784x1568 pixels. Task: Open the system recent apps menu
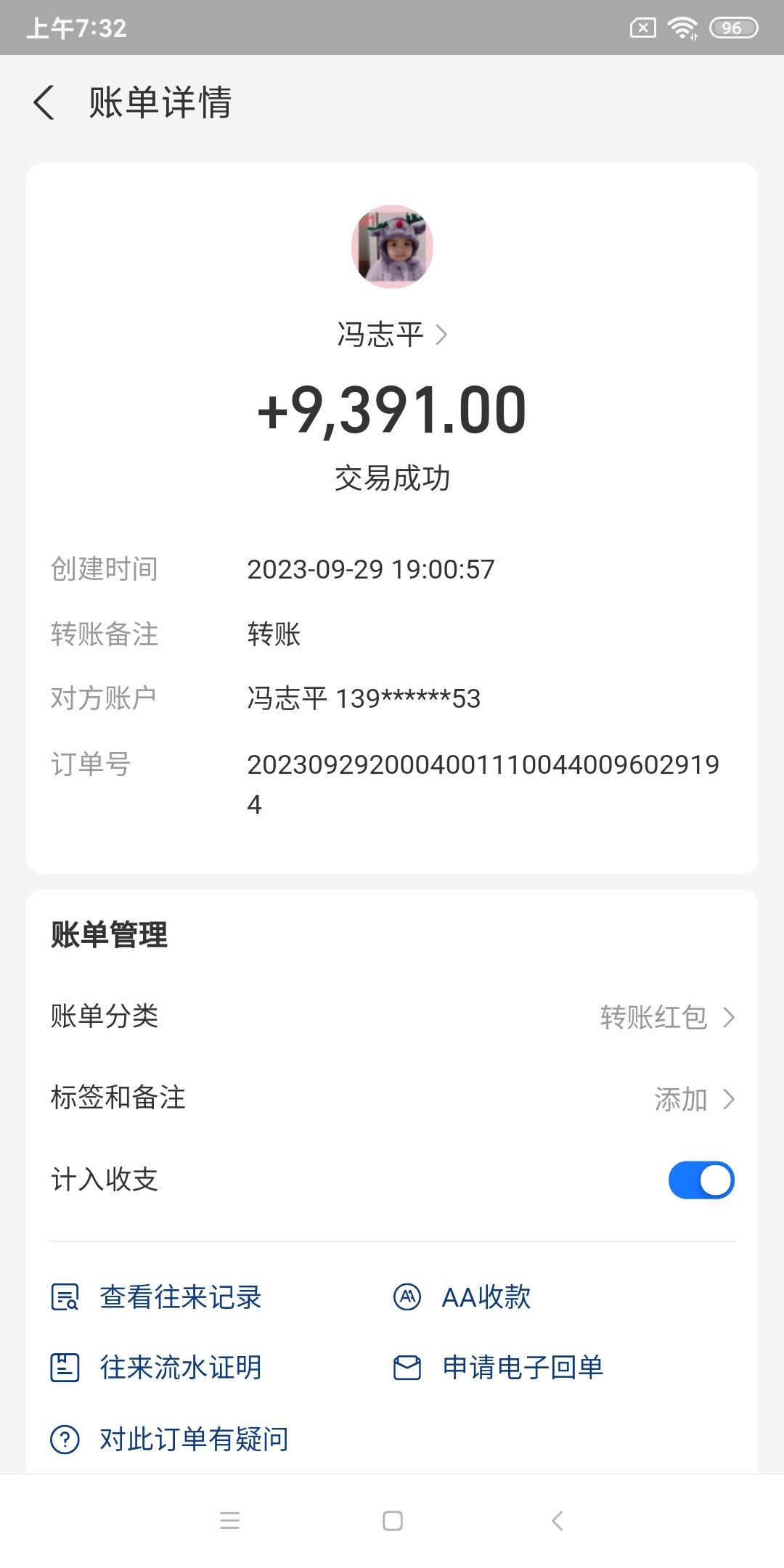[x=229, y=1521]
